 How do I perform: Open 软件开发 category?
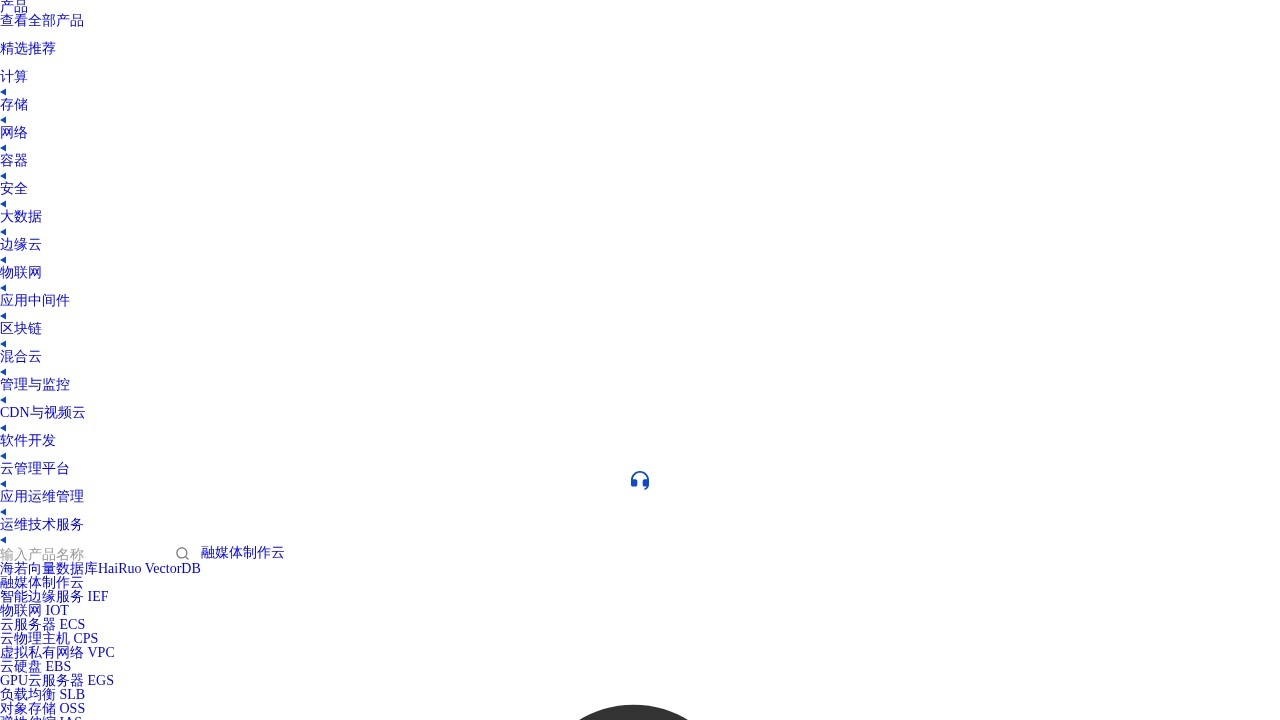(28, 441)
